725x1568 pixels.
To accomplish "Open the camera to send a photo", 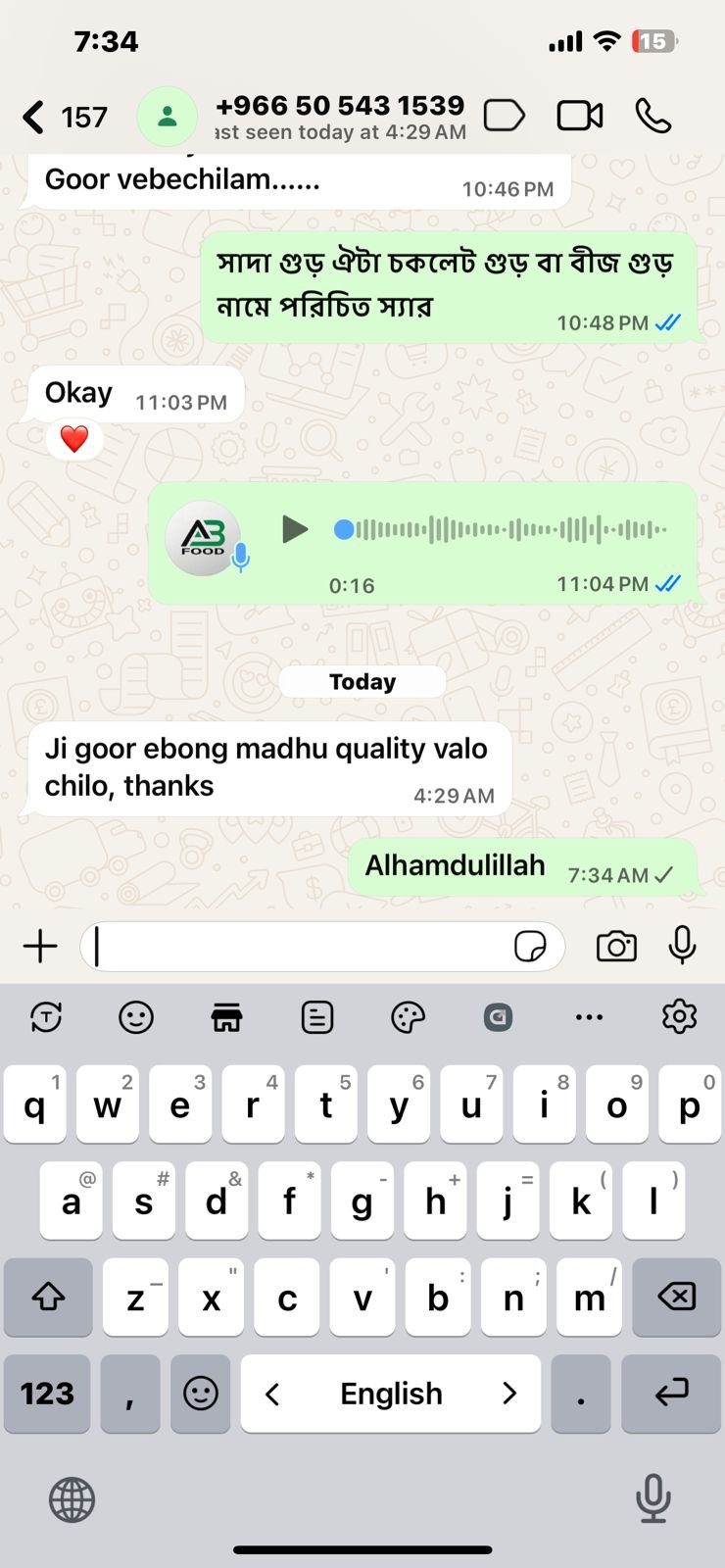I will tap(616, 947).
